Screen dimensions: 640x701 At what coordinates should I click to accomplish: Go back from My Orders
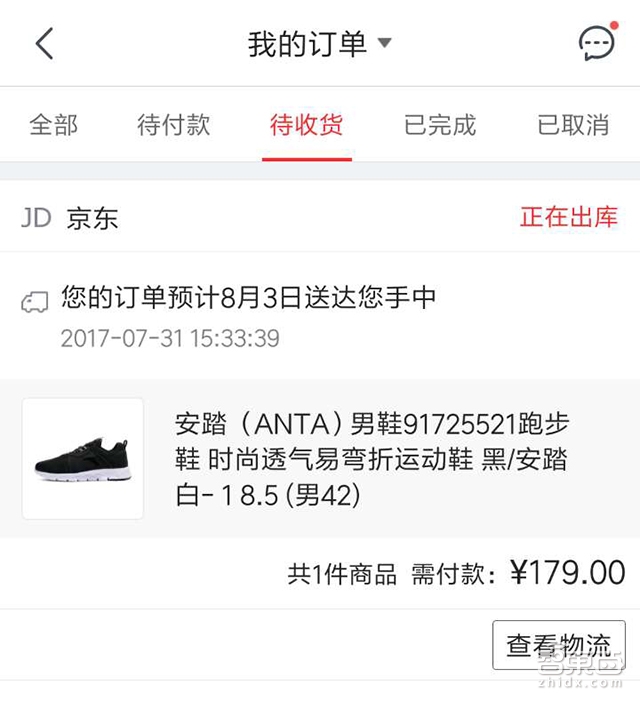coord(44,44)
